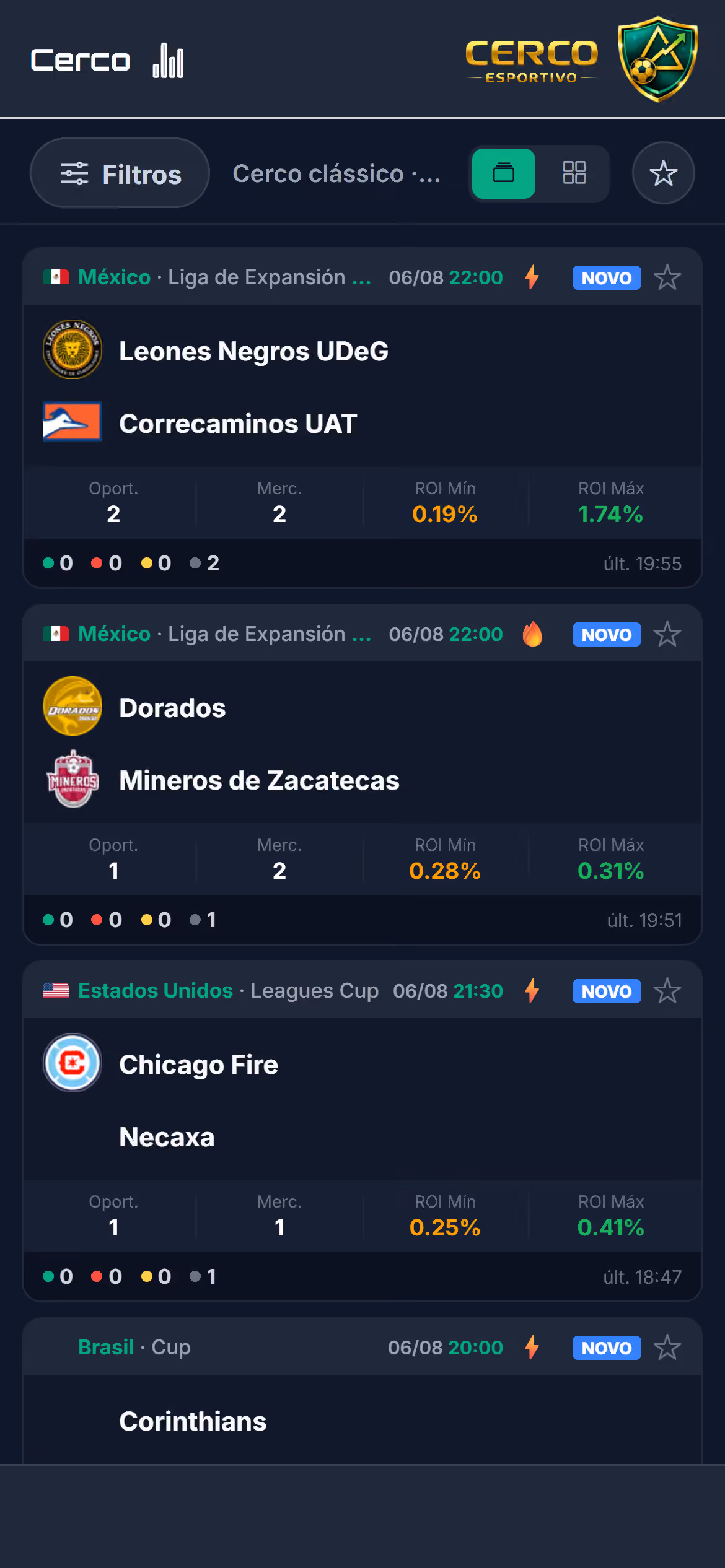Open the Dorados vs Mineros de Zacatecas card
This screenshot has height=1568, width=725.
362,775
